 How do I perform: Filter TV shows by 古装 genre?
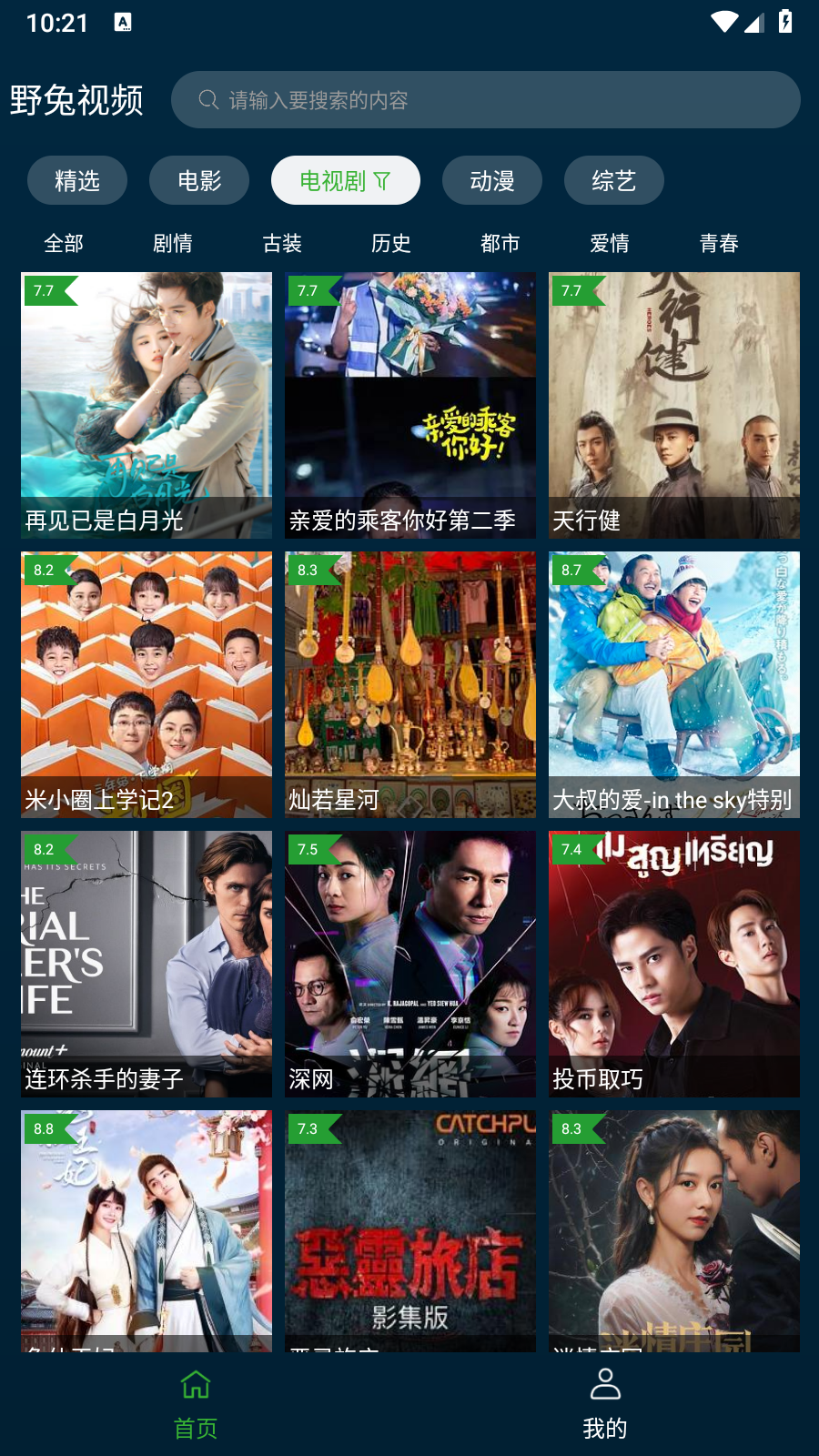tap(282, 243)
